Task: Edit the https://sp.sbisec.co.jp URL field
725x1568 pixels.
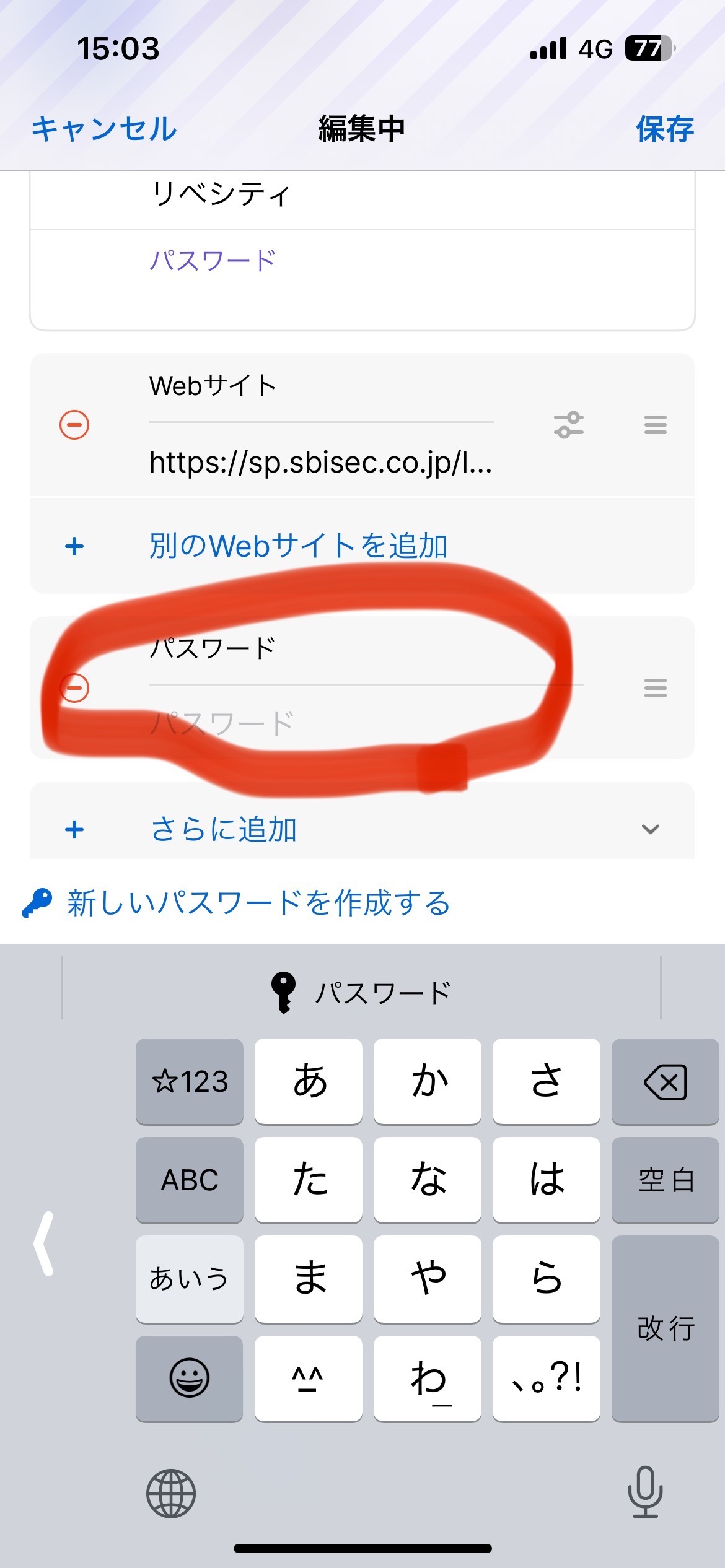Action: pos(321,462)
